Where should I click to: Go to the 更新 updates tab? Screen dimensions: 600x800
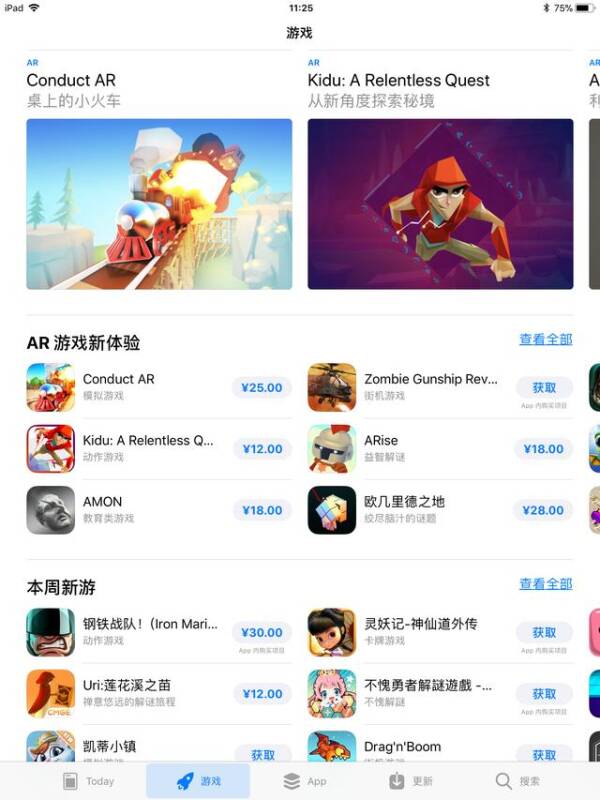click(410, 781)
